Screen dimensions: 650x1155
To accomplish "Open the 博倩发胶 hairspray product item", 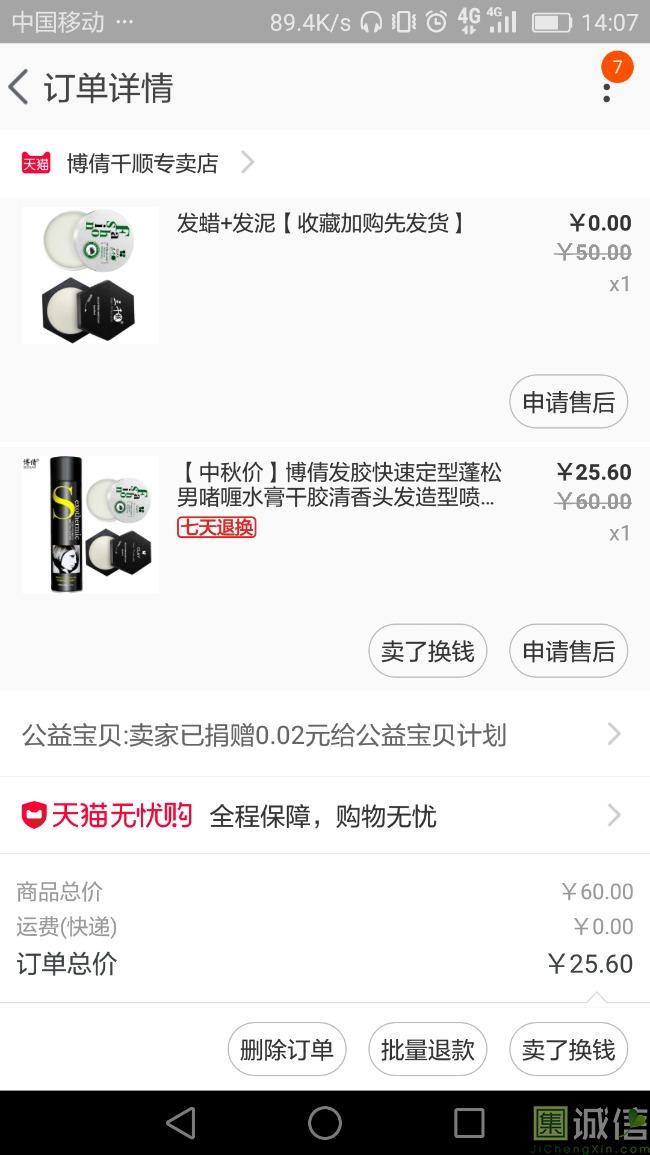I will click(x=338, y=485).
